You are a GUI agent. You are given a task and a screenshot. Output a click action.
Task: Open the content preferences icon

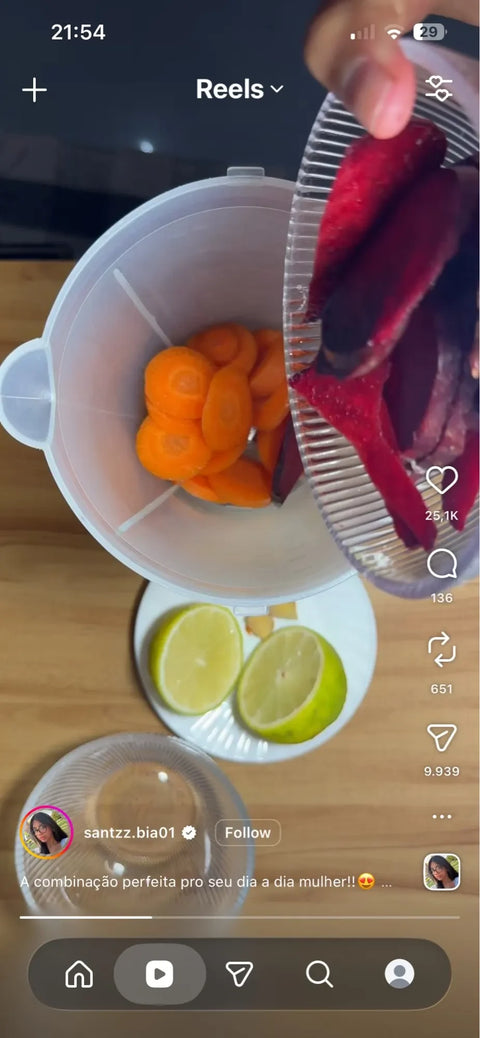click(x=439, y=89)
